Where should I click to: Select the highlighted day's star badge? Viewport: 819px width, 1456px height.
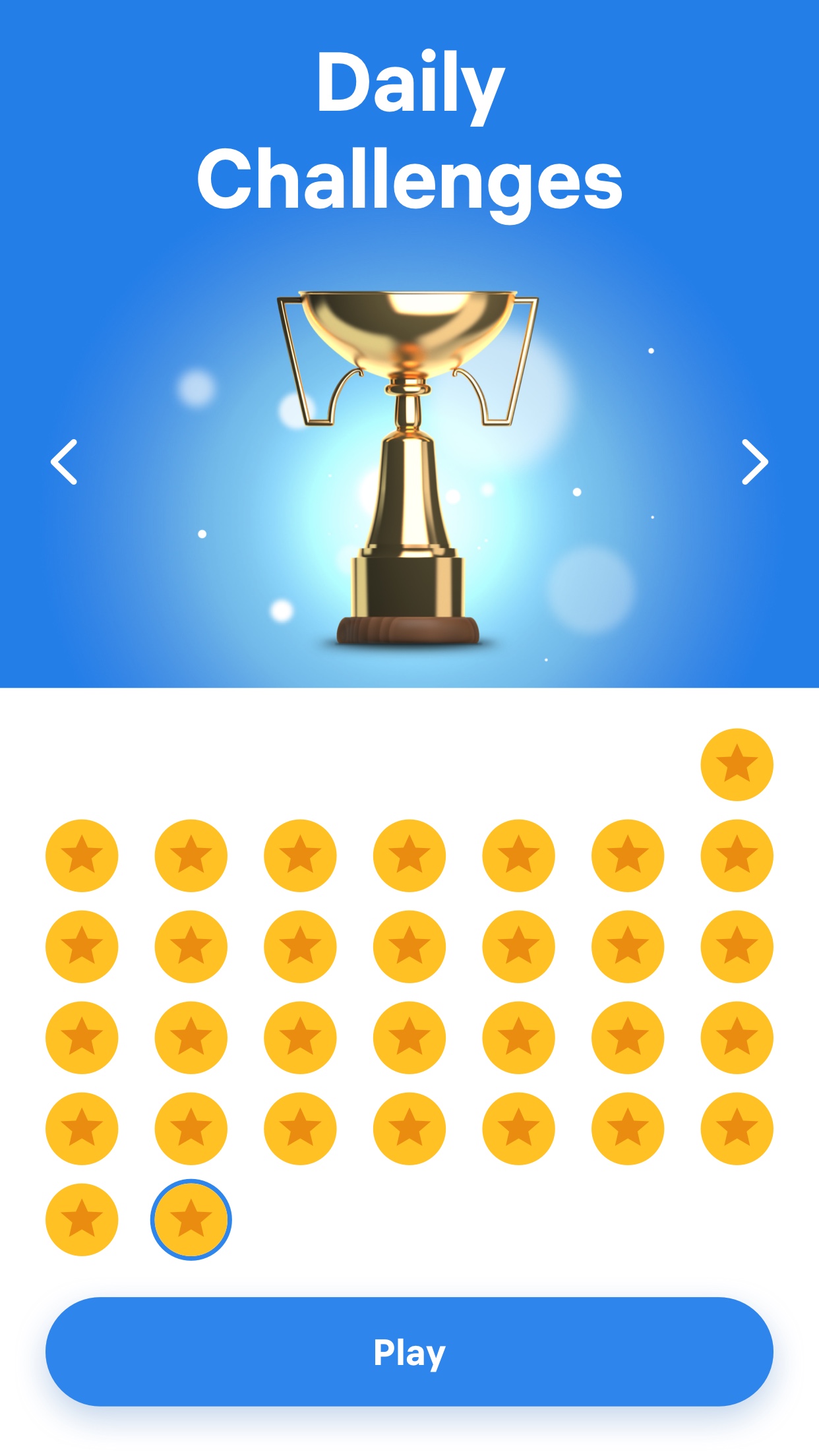(x=190, y=1219)
